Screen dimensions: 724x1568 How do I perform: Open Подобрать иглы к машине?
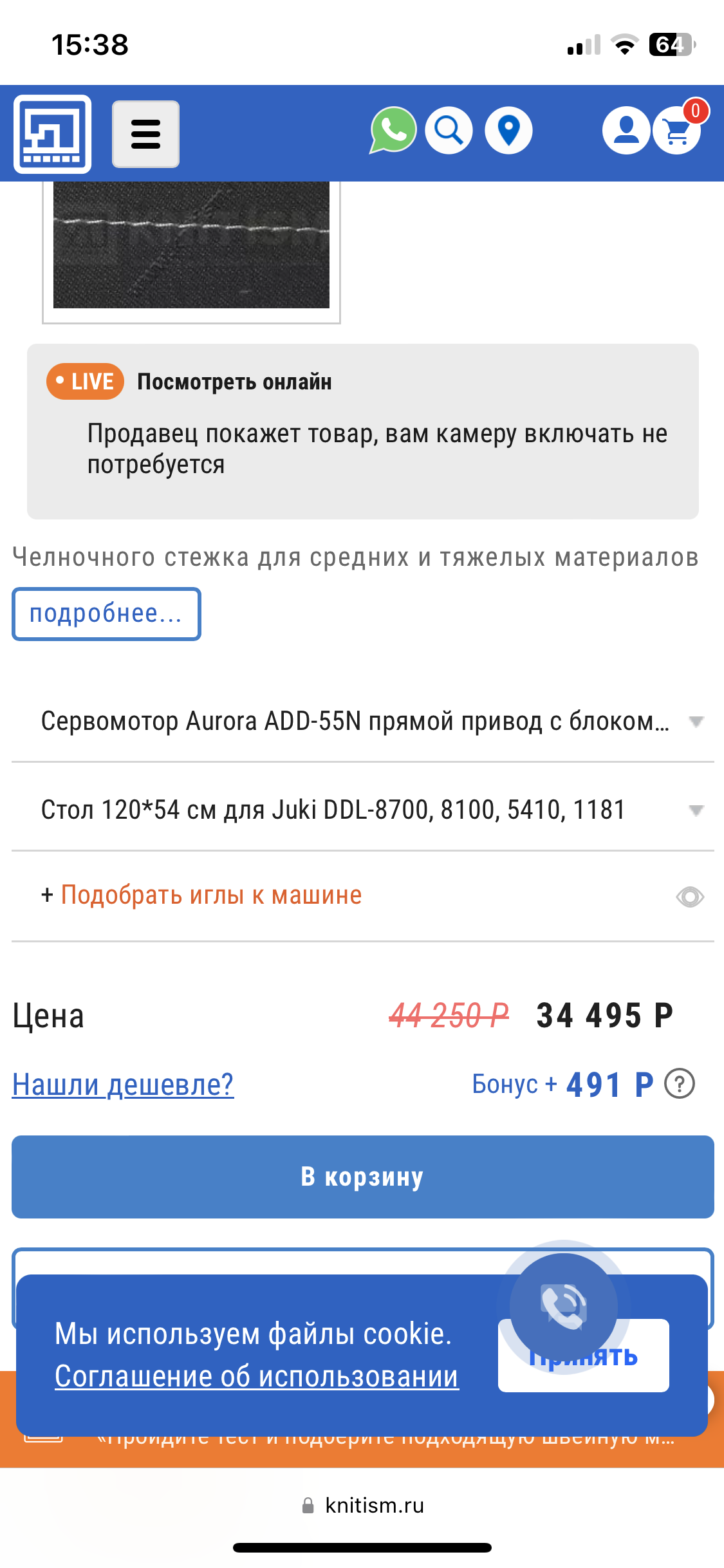pyautogui.click(x=211, y=895)
